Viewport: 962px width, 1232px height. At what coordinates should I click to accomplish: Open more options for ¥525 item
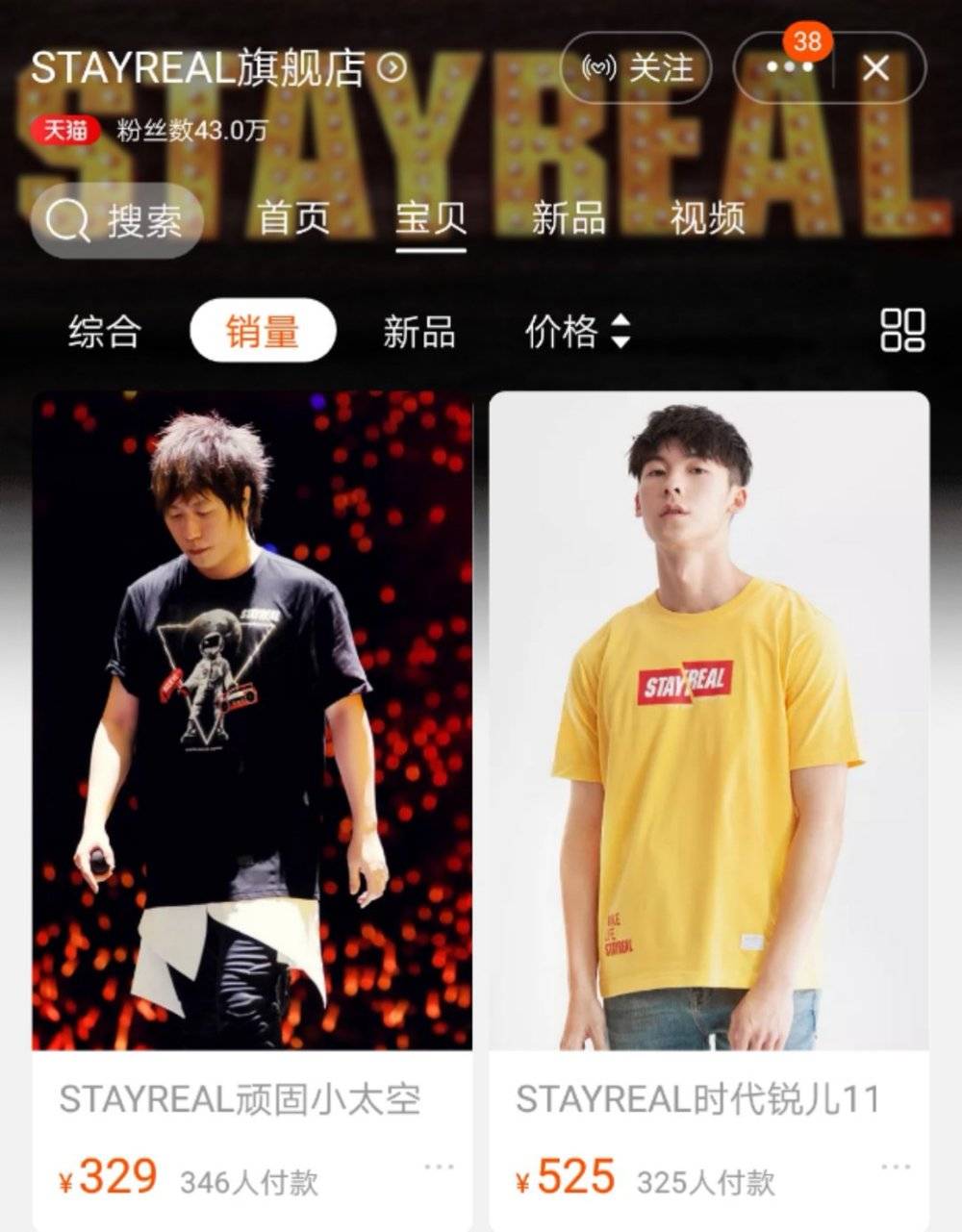pos(896,1167)
